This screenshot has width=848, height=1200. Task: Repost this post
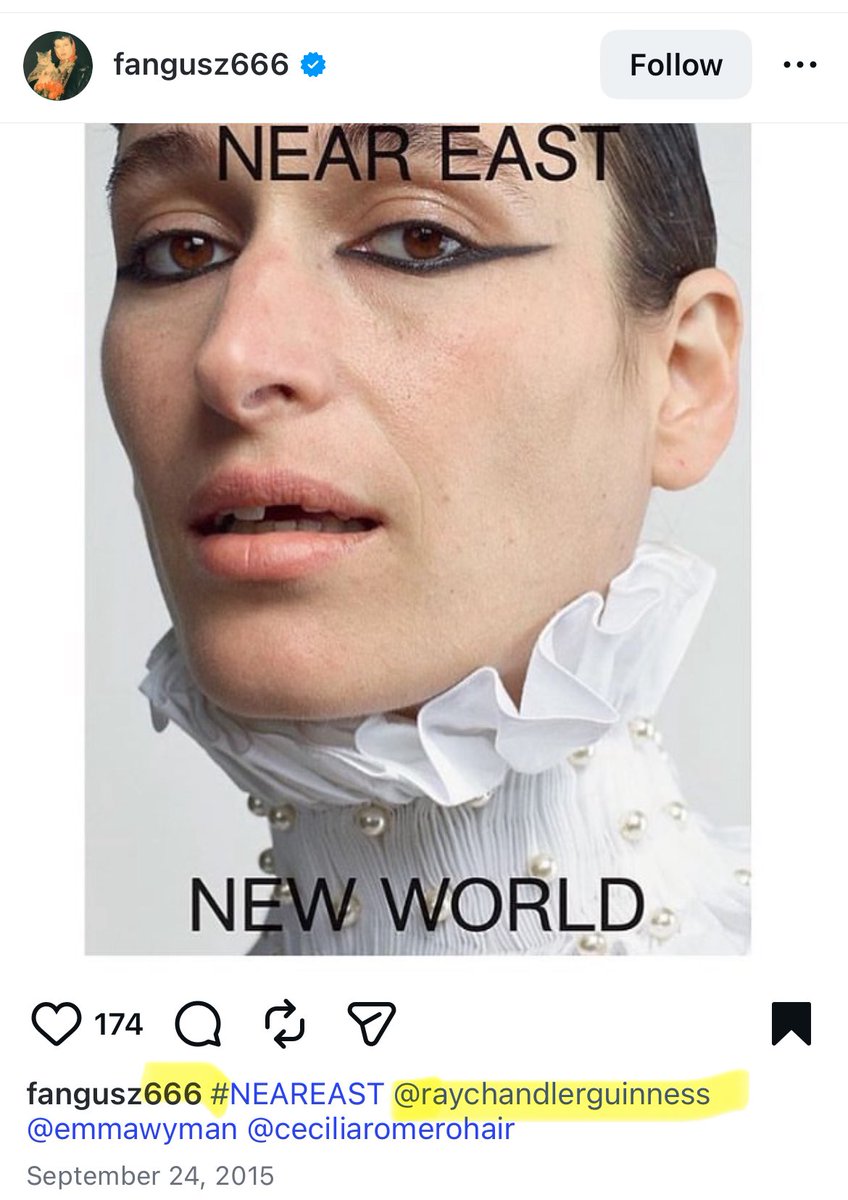click(284, 1024)
